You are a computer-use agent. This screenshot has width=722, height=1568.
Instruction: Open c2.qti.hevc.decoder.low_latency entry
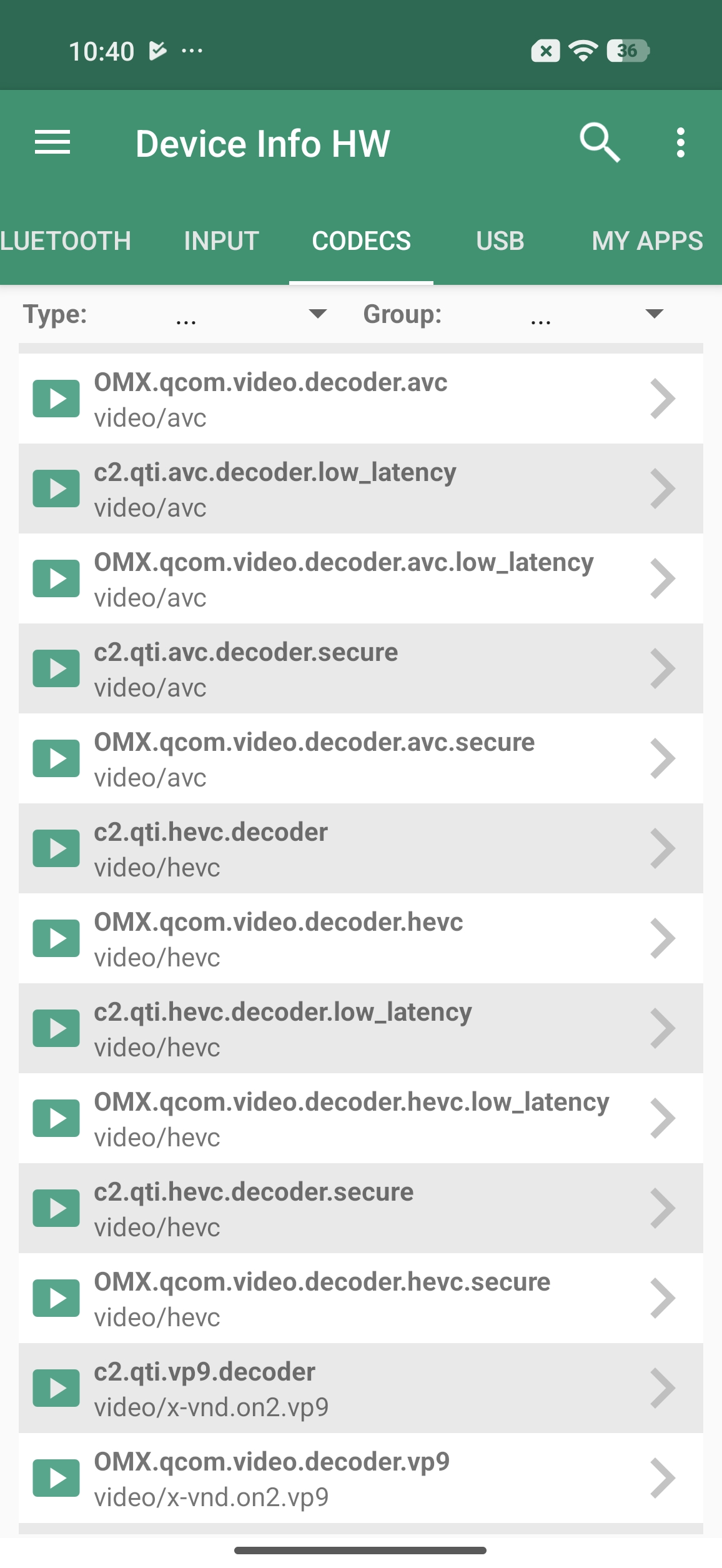360,1028
